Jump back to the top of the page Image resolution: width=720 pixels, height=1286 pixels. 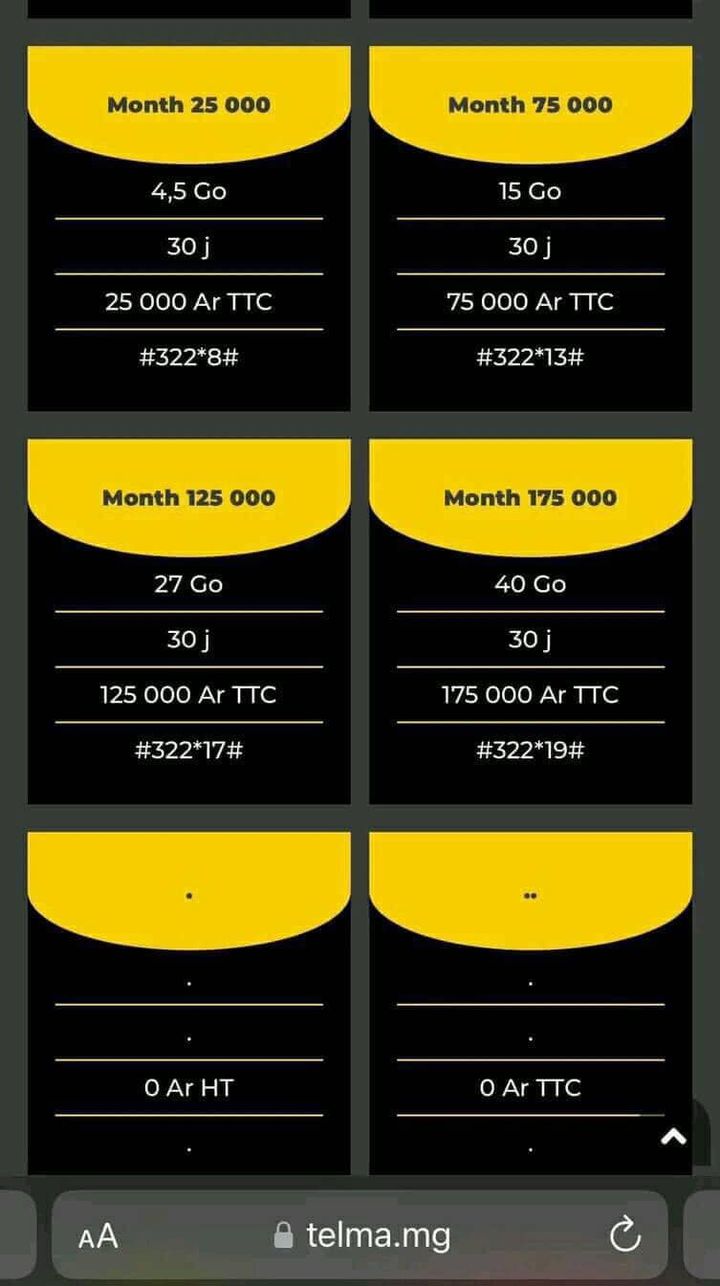click(674, 1136)
